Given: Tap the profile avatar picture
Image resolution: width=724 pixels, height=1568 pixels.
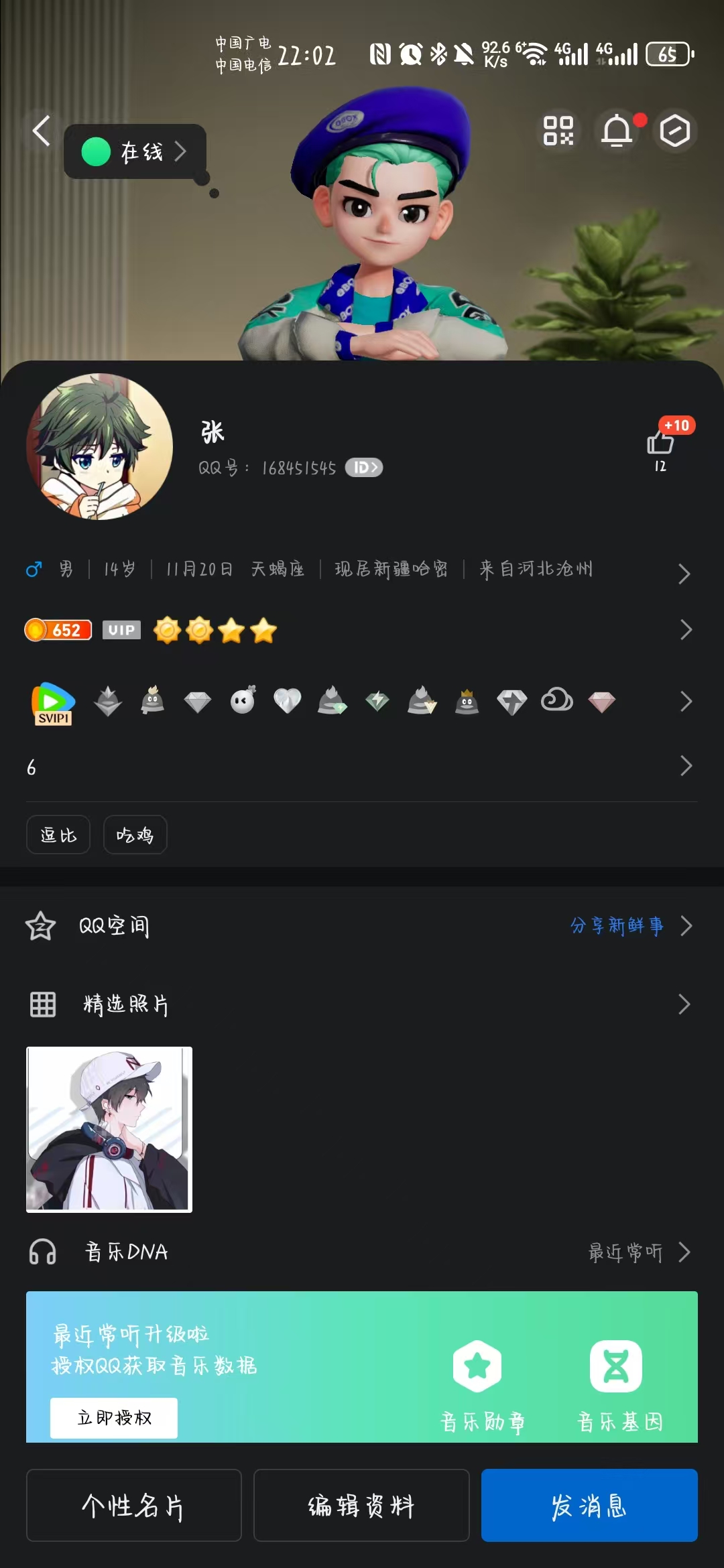Looking at the screenshot, I should click(99, 446).
